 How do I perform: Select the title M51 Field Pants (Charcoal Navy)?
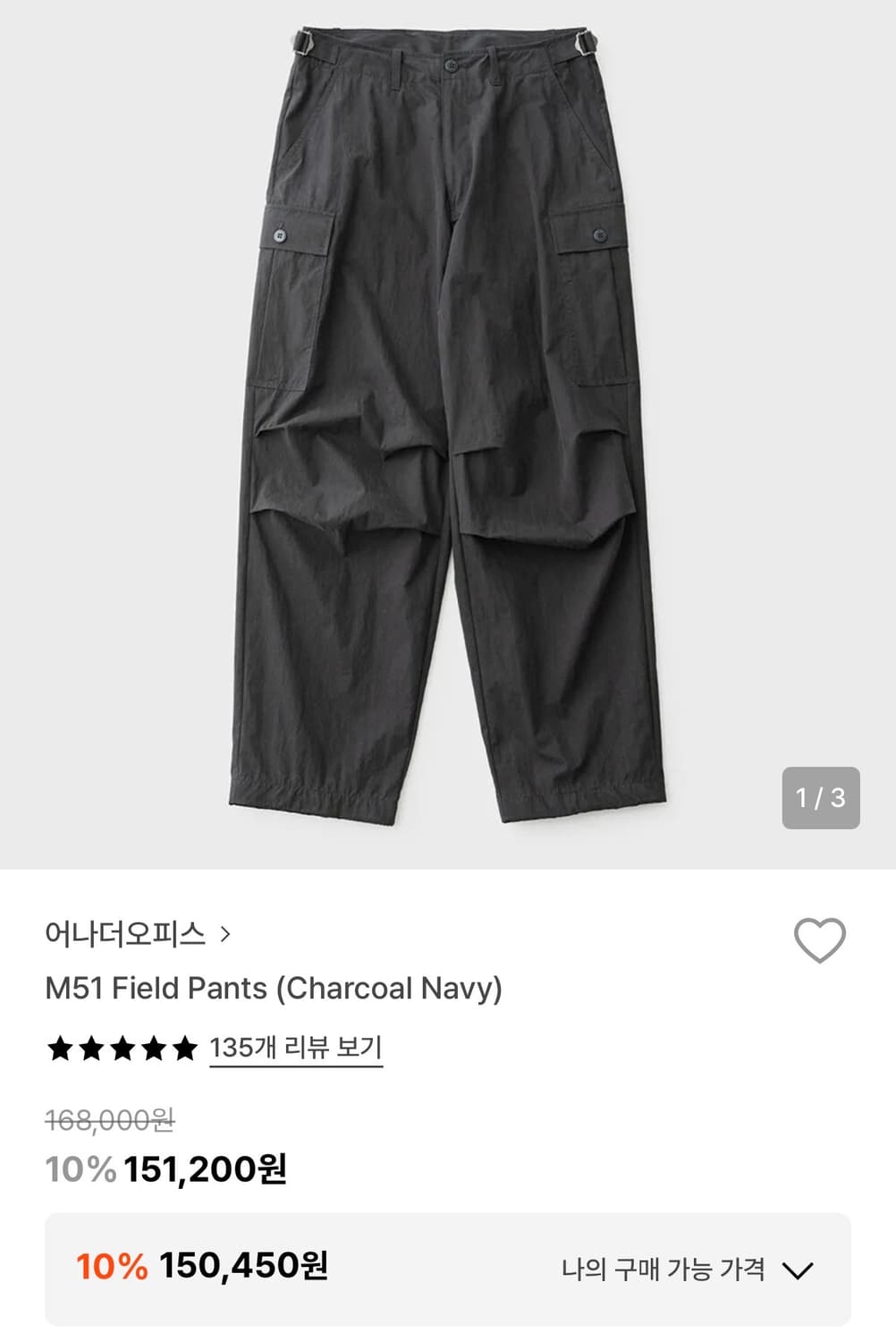[274, 990]
